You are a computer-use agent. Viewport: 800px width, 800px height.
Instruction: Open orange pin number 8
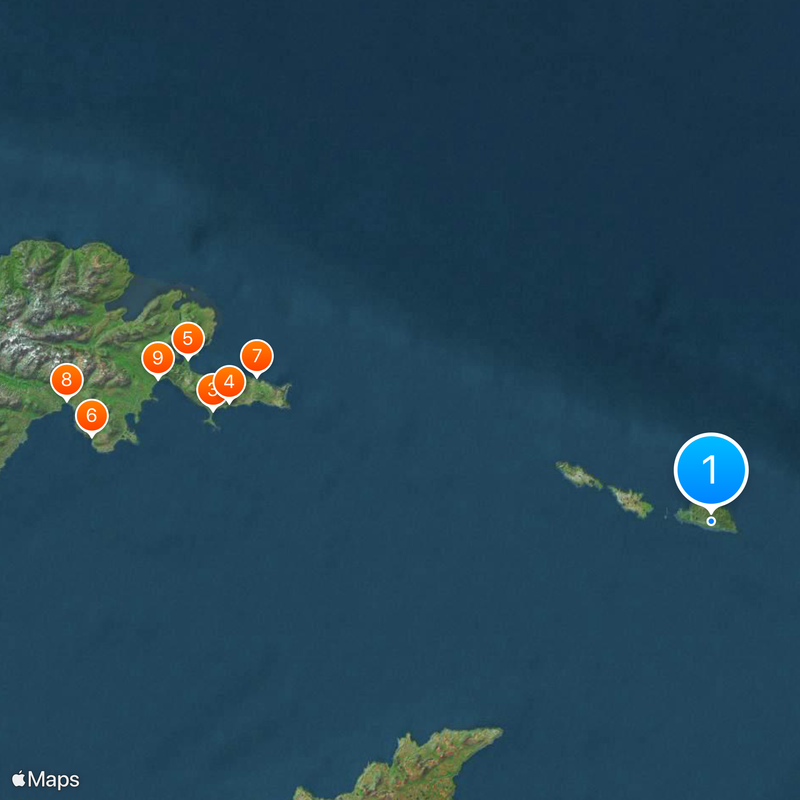coord(66,380)
